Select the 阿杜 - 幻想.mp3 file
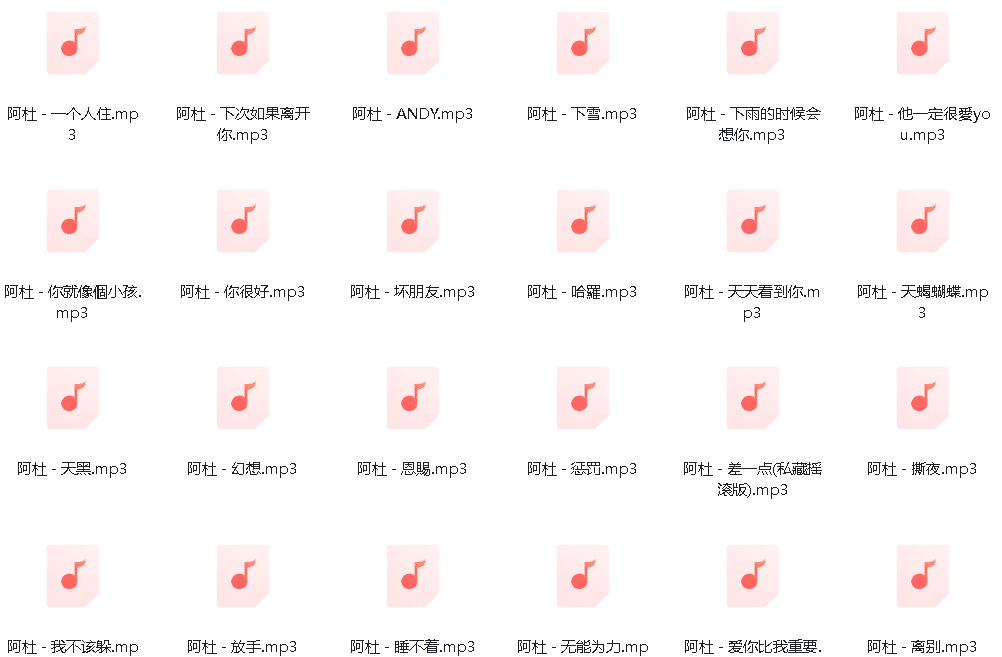The height and width of the screenshot is (657, 1002). pyautogui.click(x=243, y=398)
